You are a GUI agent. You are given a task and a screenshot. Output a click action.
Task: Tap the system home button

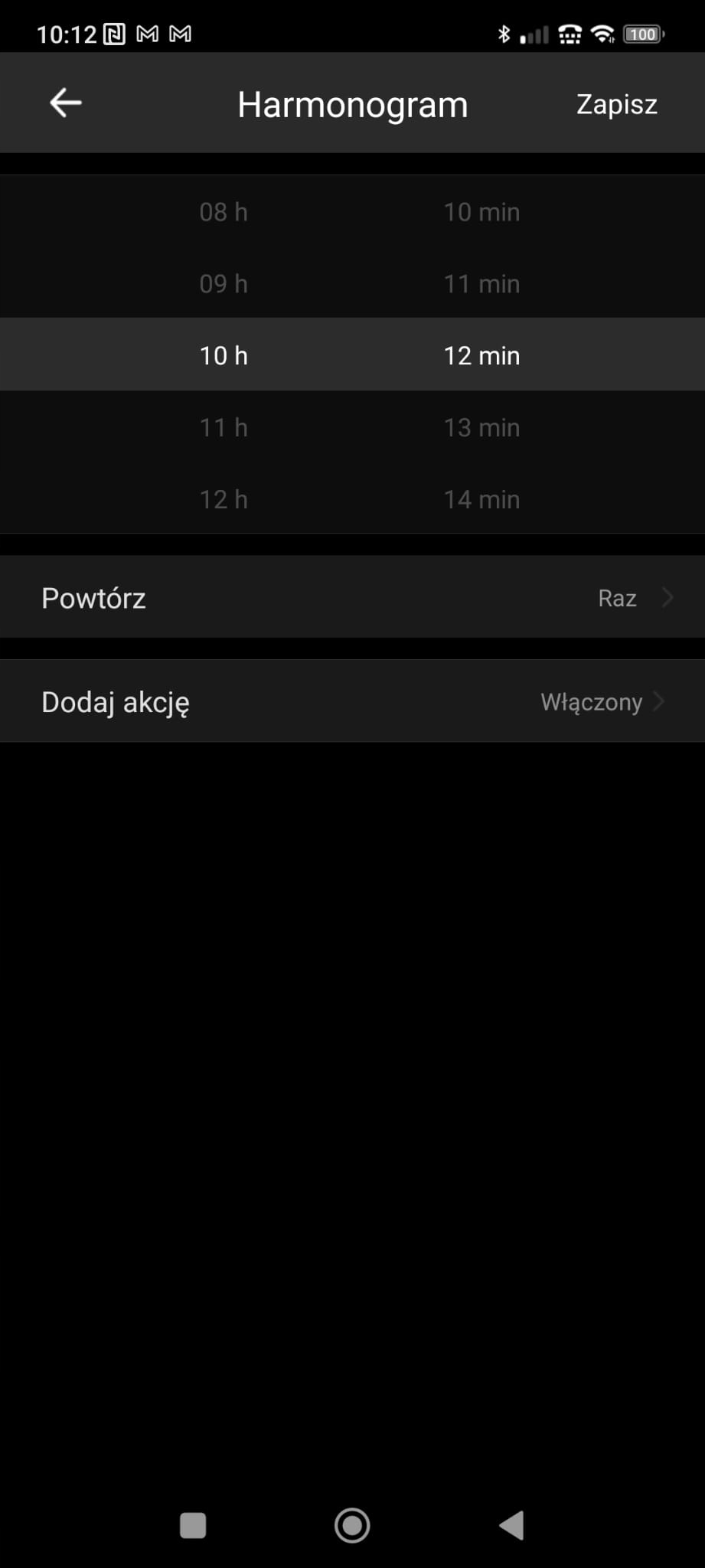click(352, 1525)
